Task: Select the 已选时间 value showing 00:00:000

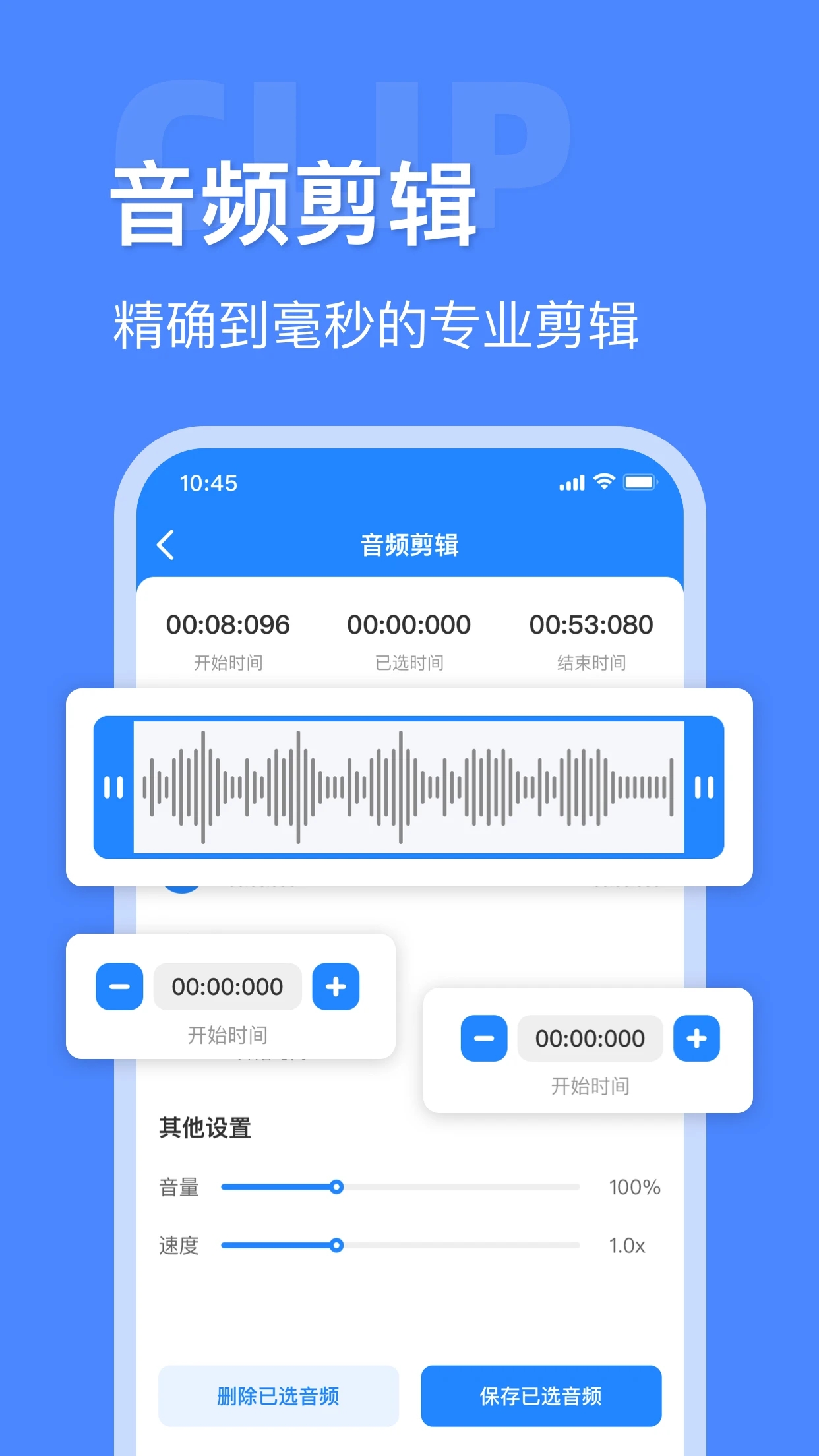Action: click(409, 623)
